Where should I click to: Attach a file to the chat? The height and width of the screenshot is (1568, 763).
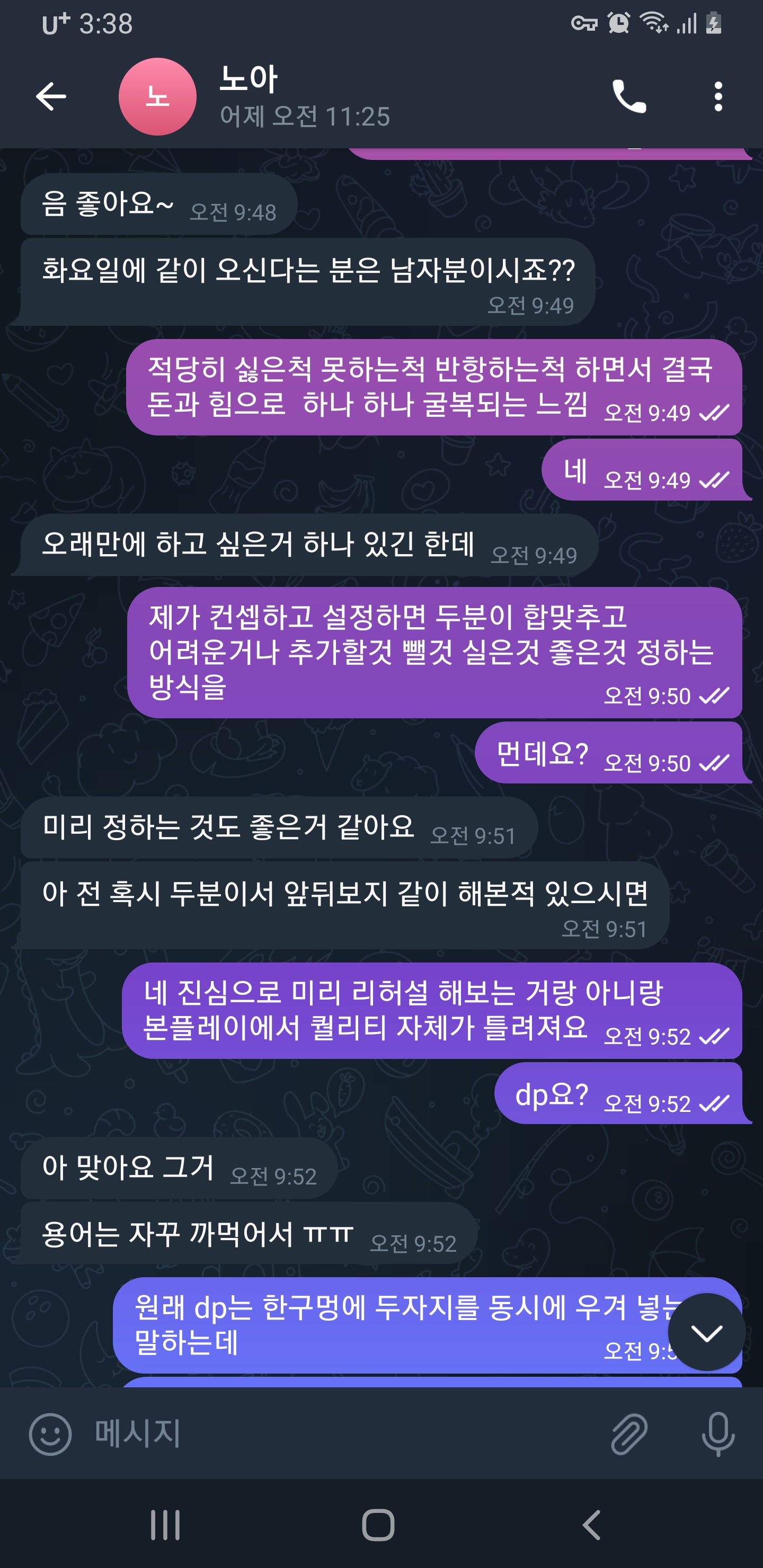tap(628, 1434)
